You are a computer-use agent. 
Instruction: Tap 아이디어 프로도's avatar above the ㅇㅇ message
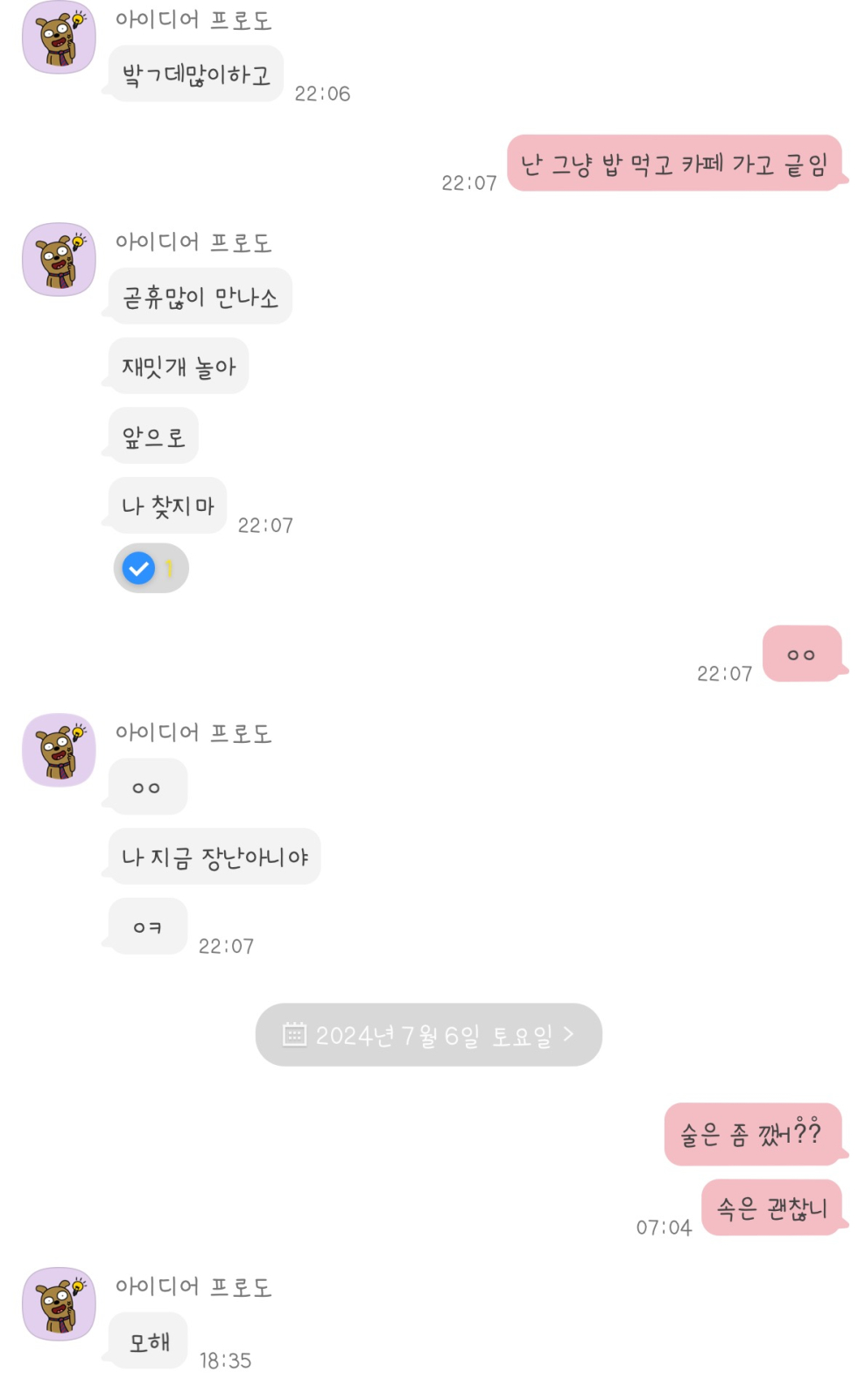59,750
